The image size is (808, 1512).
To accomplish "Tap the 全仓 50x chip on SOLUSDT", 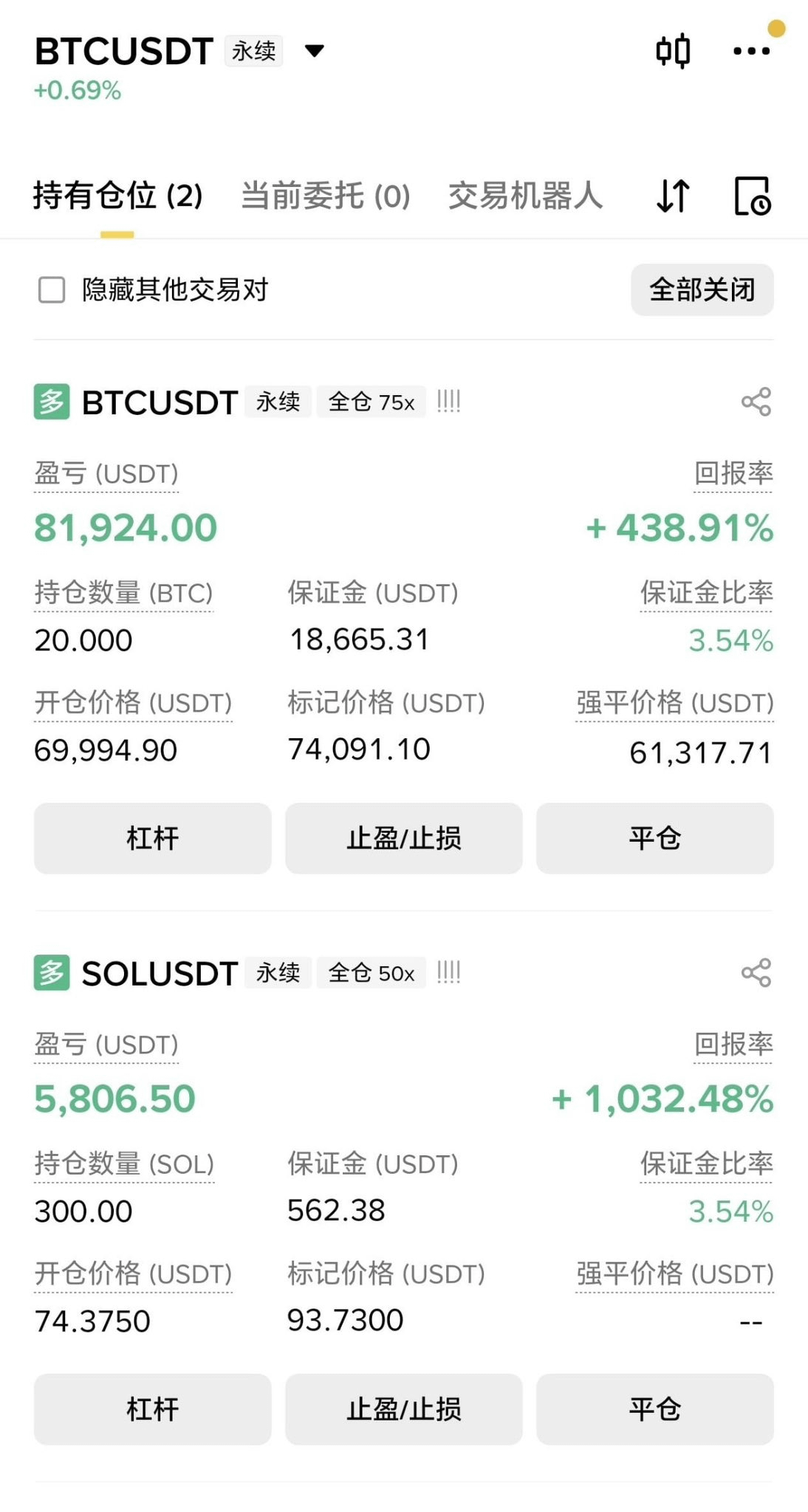I will [x=372, y=973].
